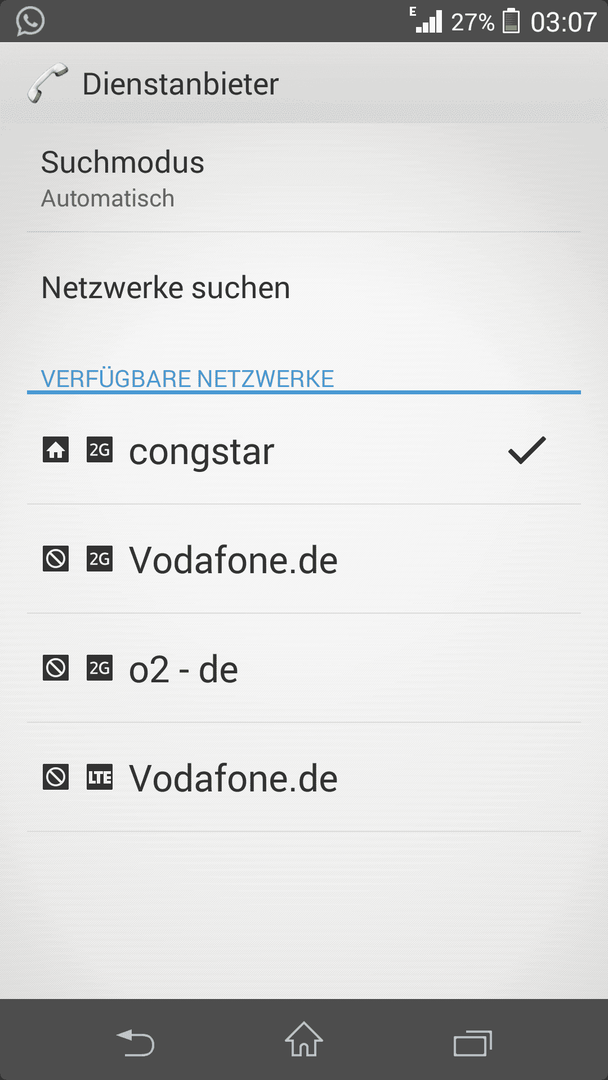Go to the home screen

pos(304,1039)
